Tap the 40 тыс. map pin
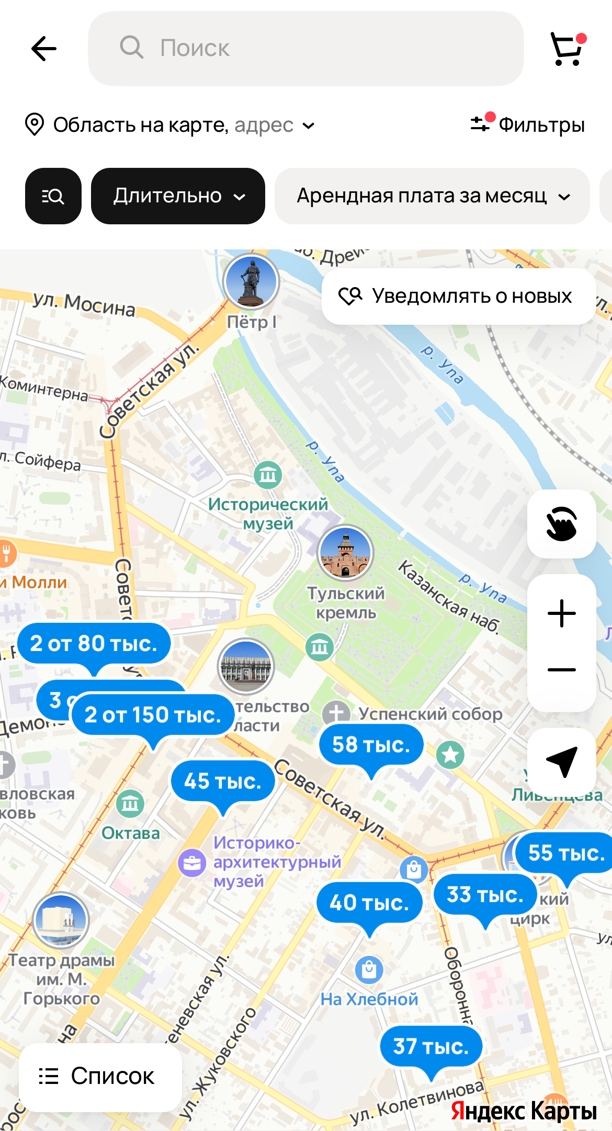 click(x=369, y=903)
